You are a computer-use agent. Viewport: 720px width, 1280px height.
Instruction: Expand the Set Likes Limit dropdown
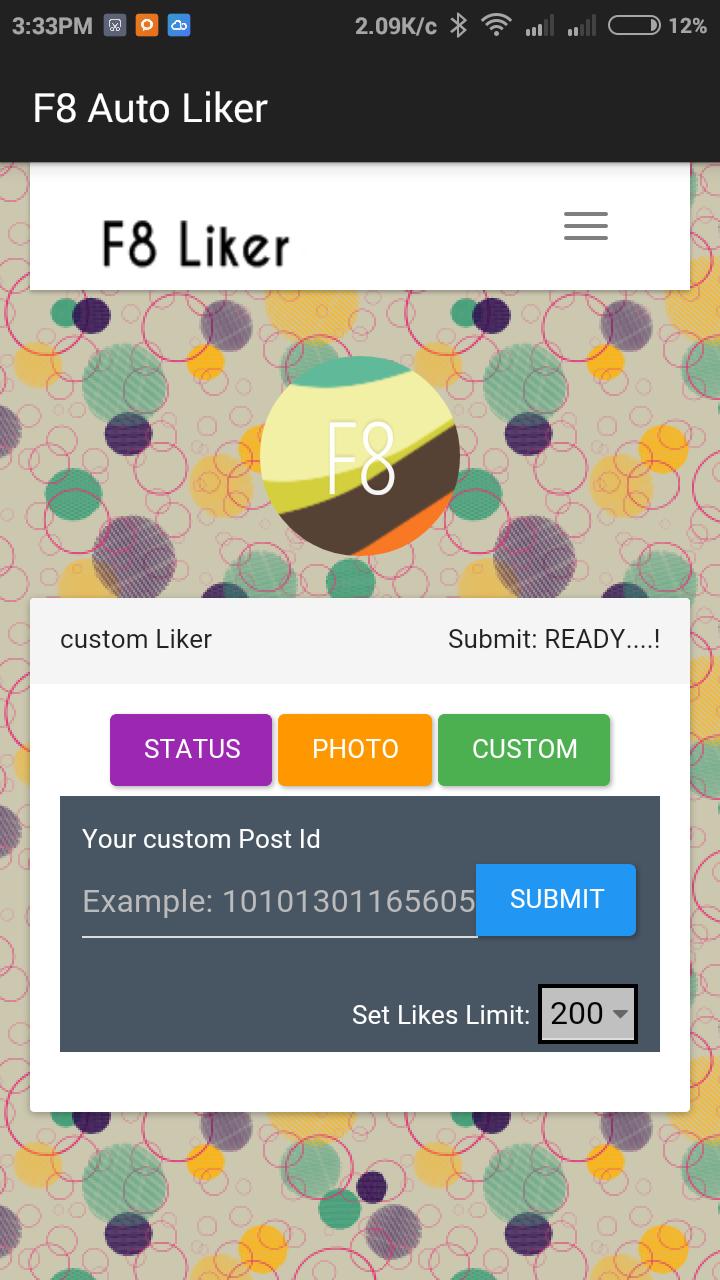coord(588,1014)
